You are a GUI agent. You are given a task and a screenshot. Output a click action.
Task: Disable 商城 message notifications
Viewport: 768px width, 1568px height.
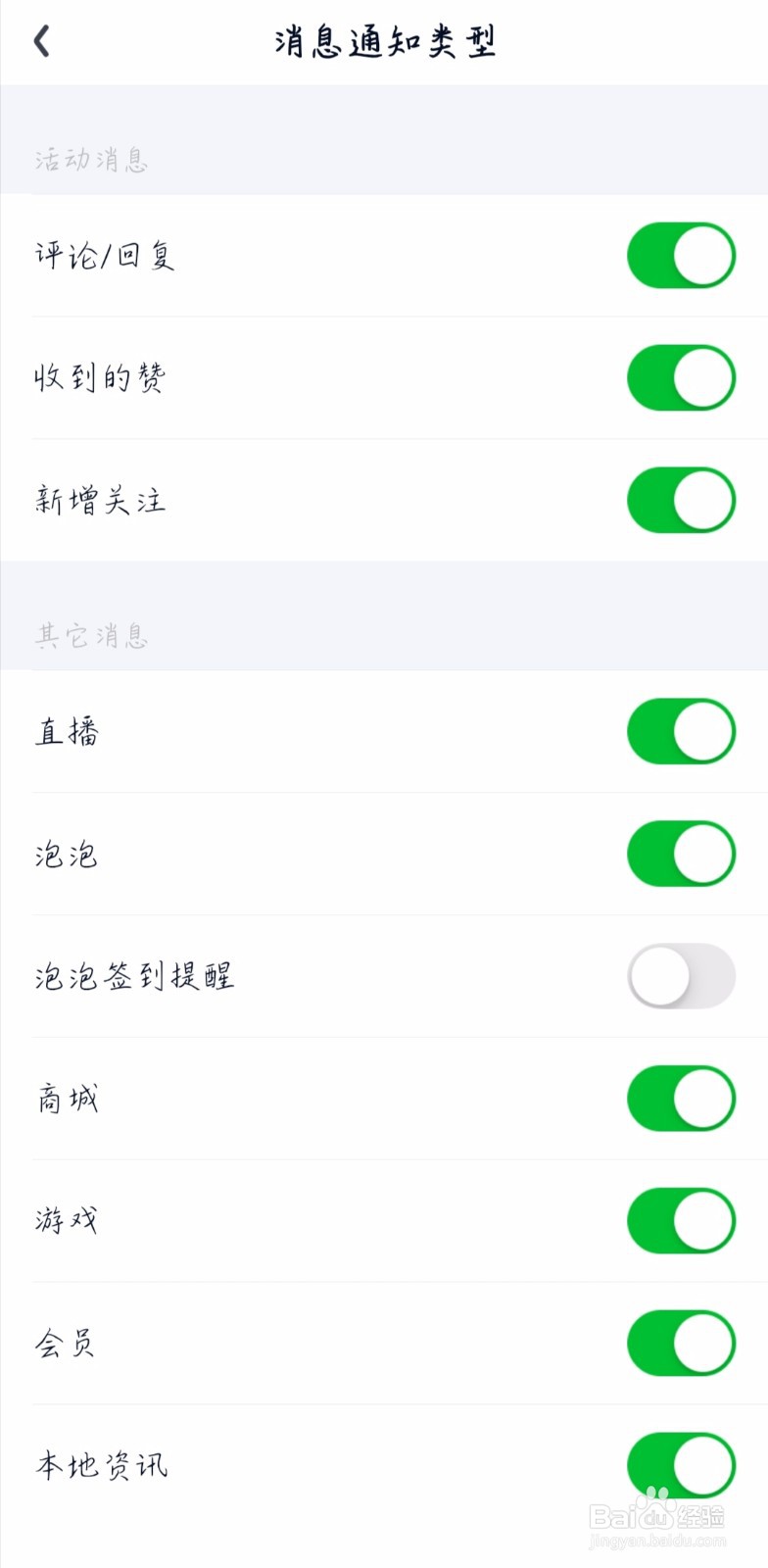click(x=682, y=1099)
